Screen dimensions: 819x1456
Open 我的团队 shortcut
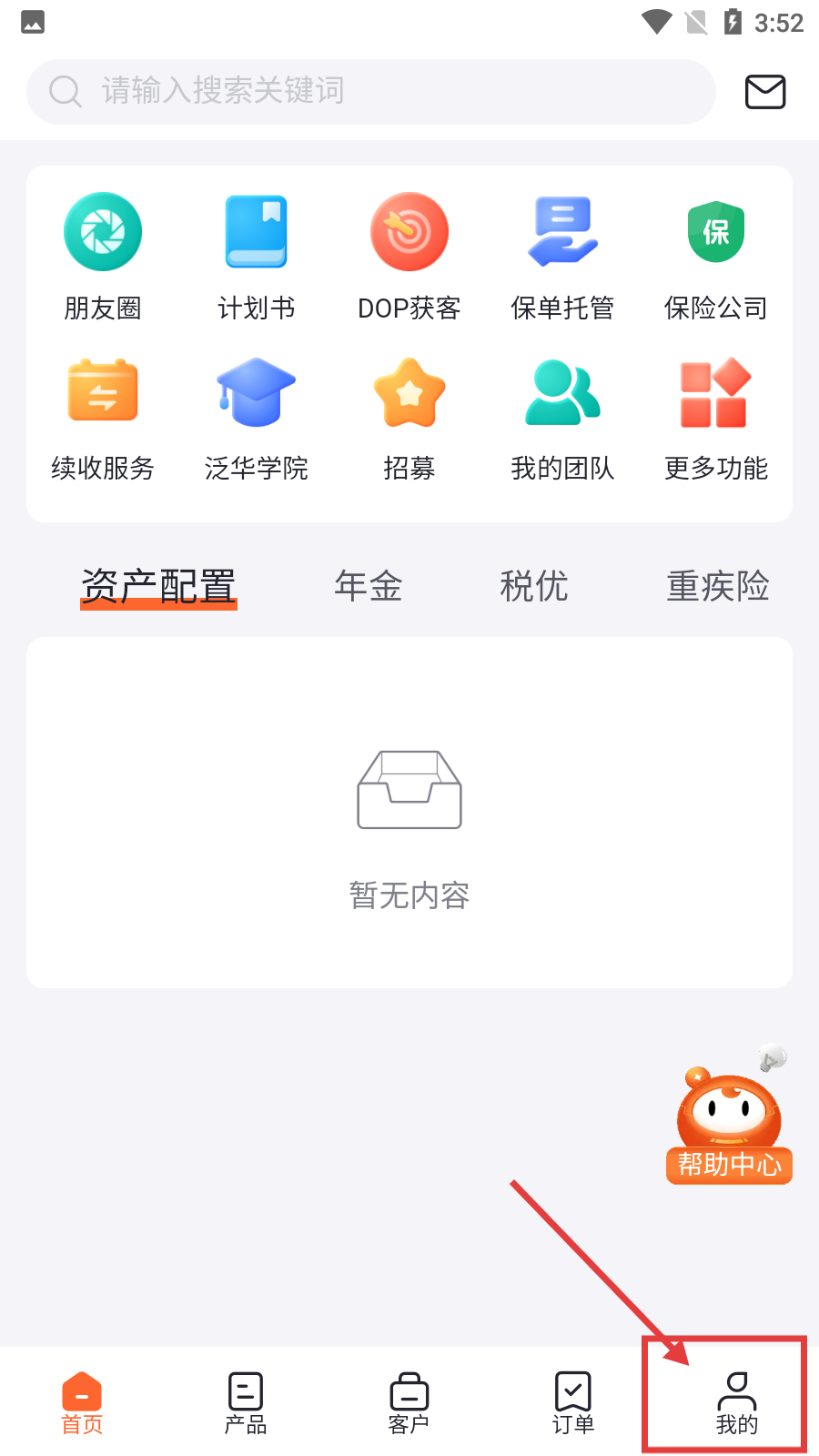[x=562, y=417]
